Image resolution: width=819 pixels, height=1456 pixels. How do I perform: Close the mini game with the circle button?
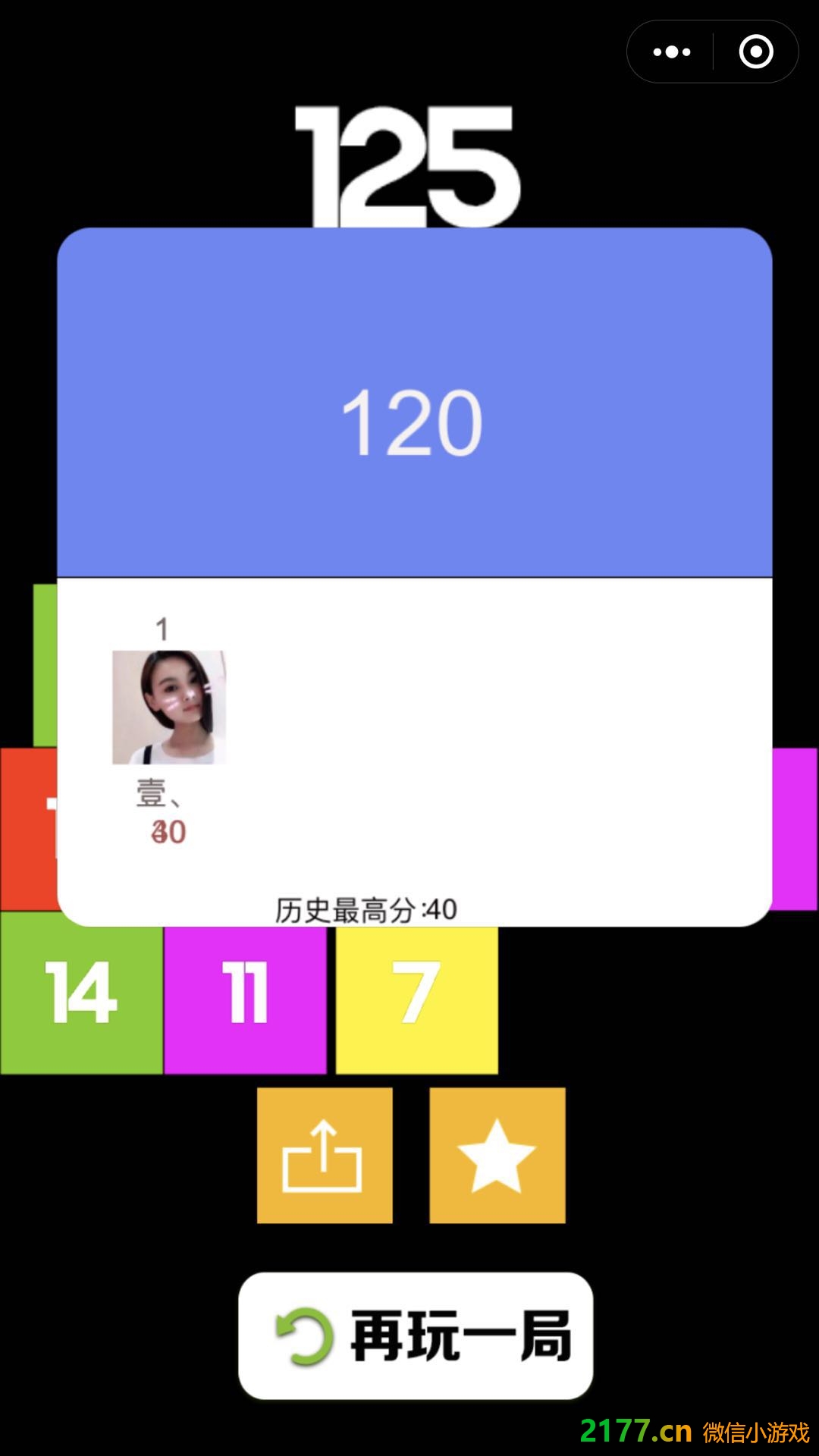coord(755,52)
